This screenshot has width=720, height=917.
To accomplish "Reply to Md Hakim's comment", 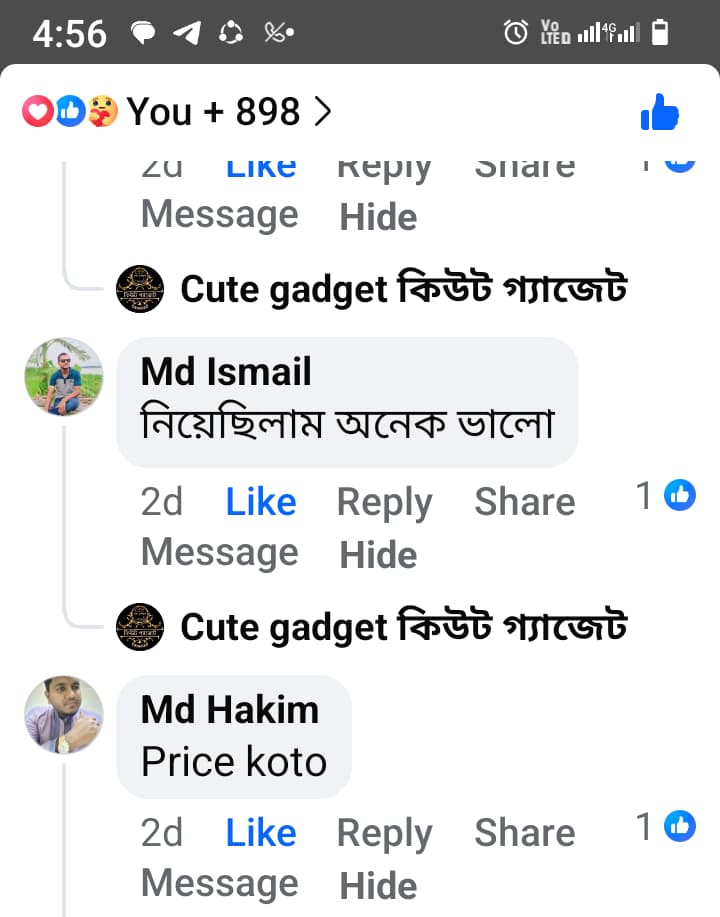I will click(384, 833).
